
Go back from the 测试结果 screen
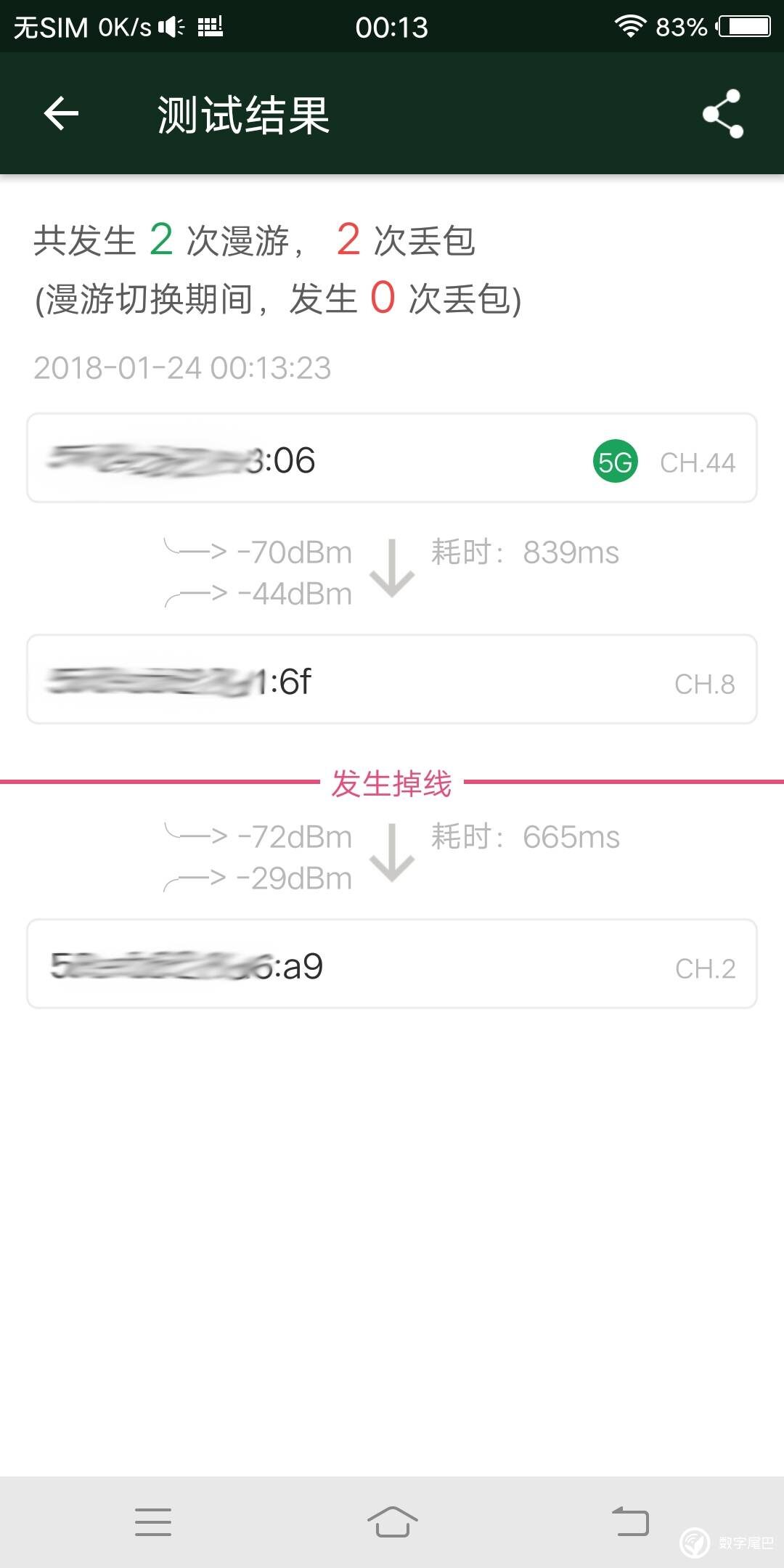point(61,114)
